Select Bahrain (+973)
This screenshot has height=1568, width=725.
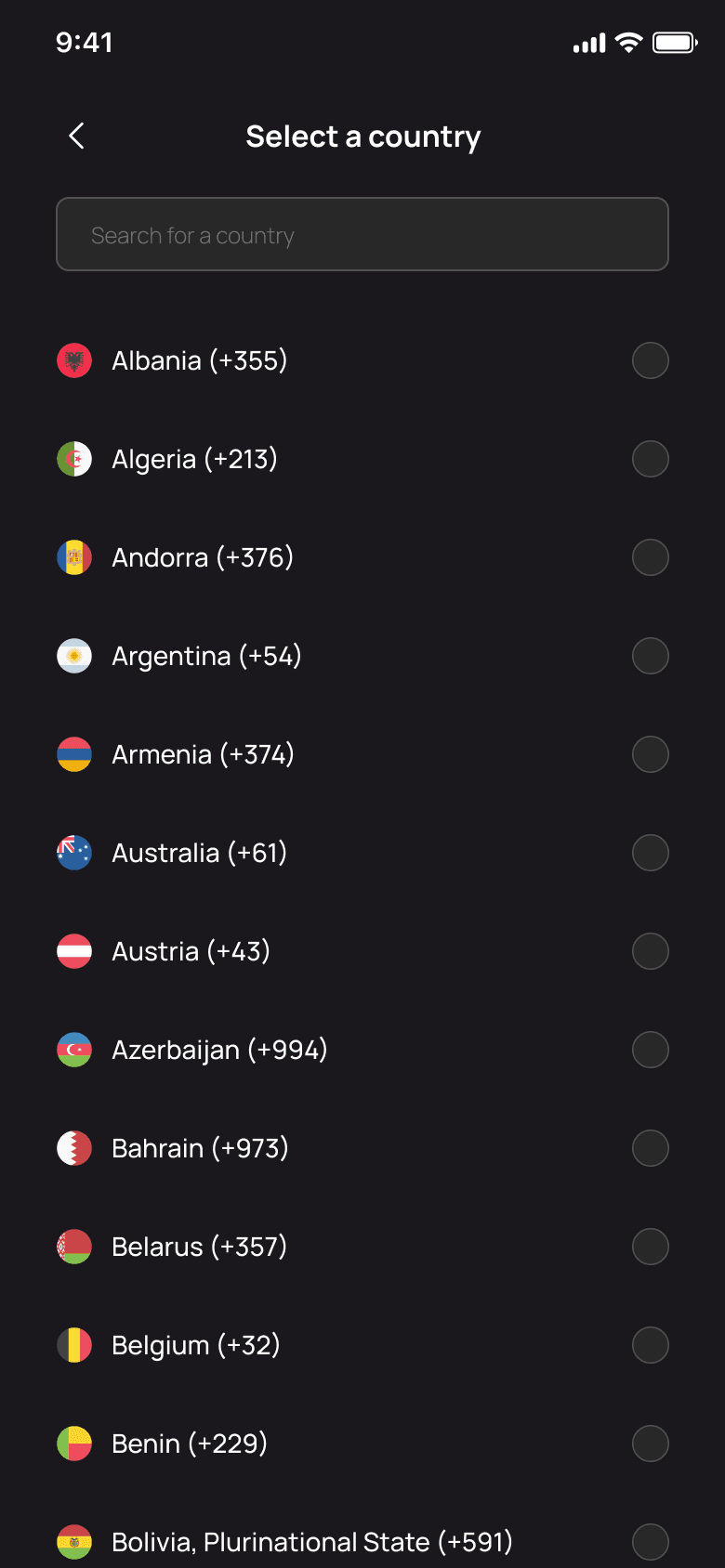(650, 1148)
